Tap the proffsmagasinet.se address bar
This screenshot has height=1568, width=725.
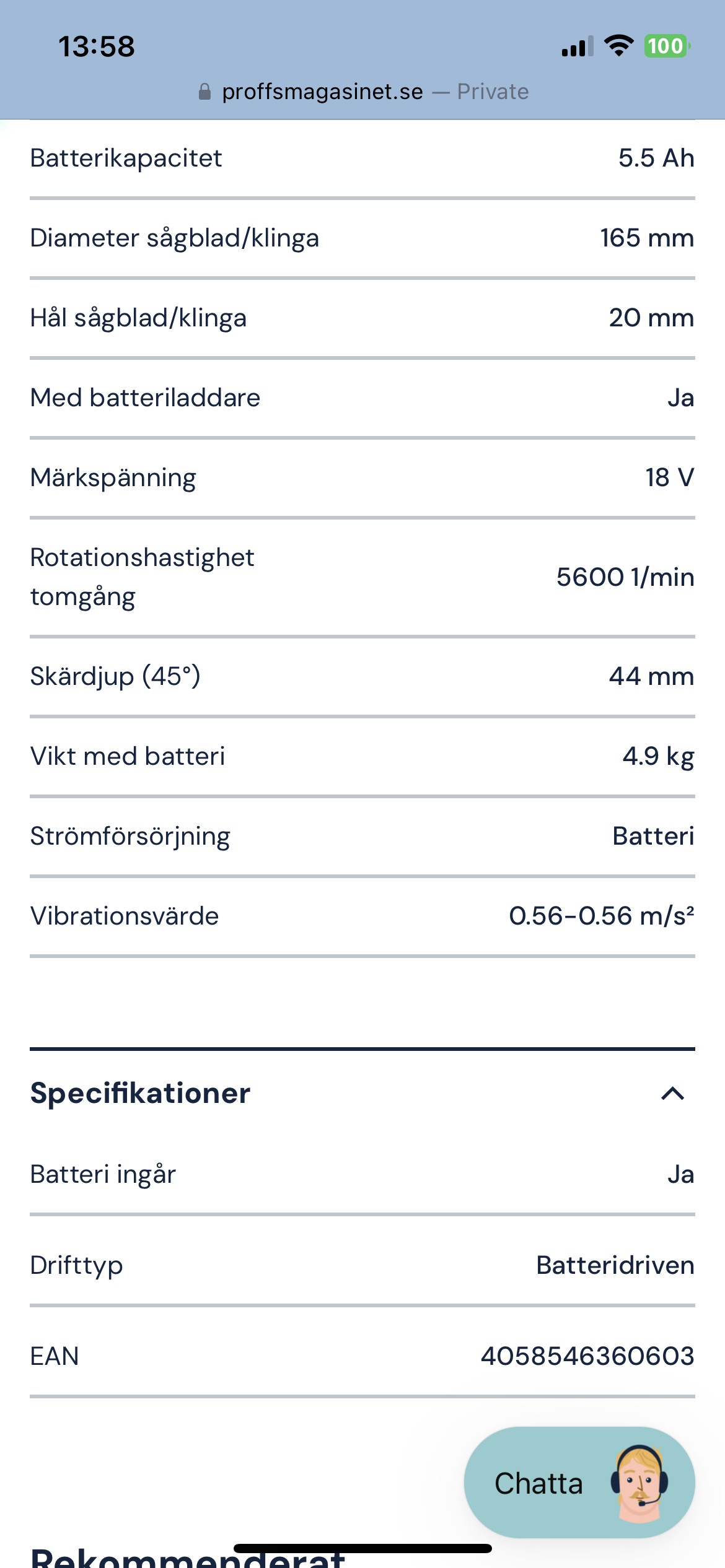coord(362,92)
